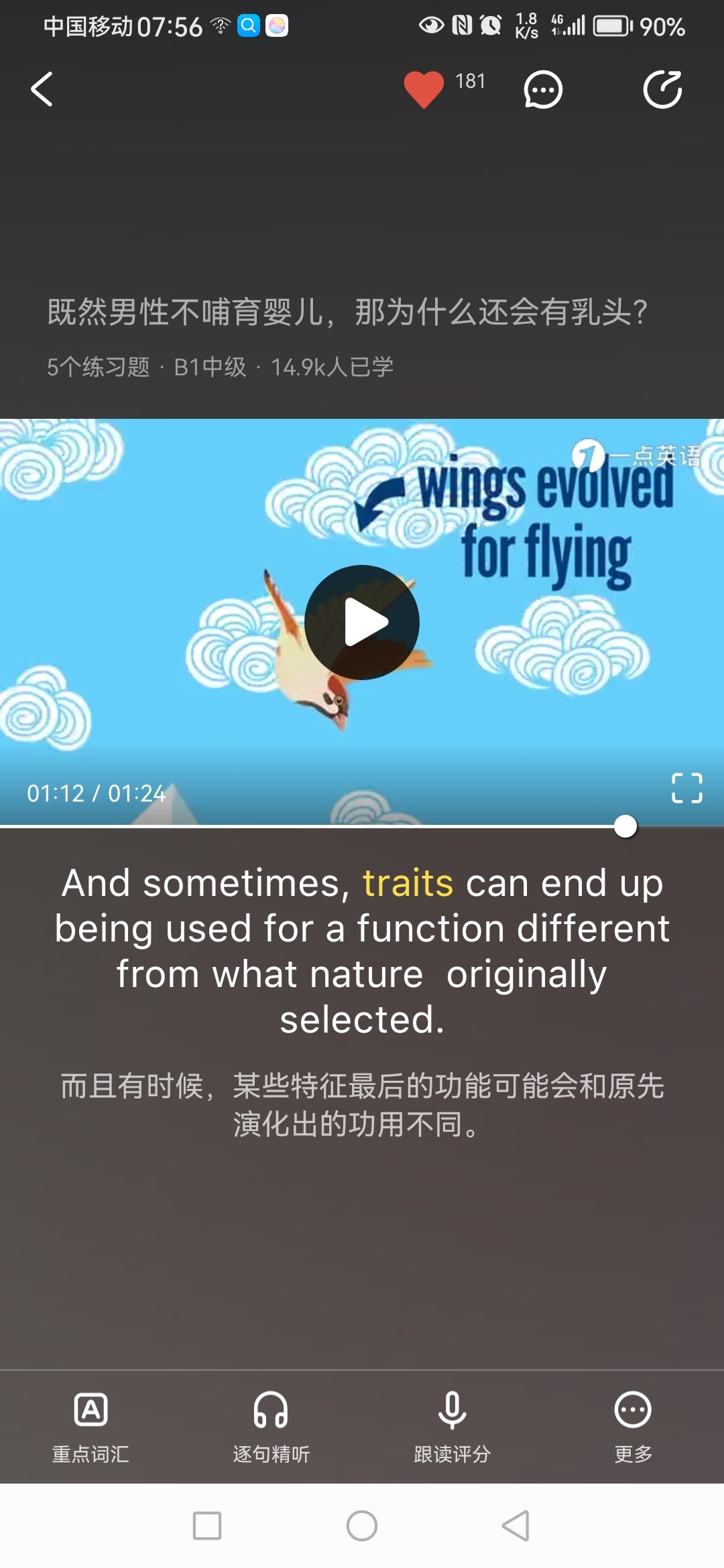
Task: Tap the video progress slider knob
Action: pos(625,826)
